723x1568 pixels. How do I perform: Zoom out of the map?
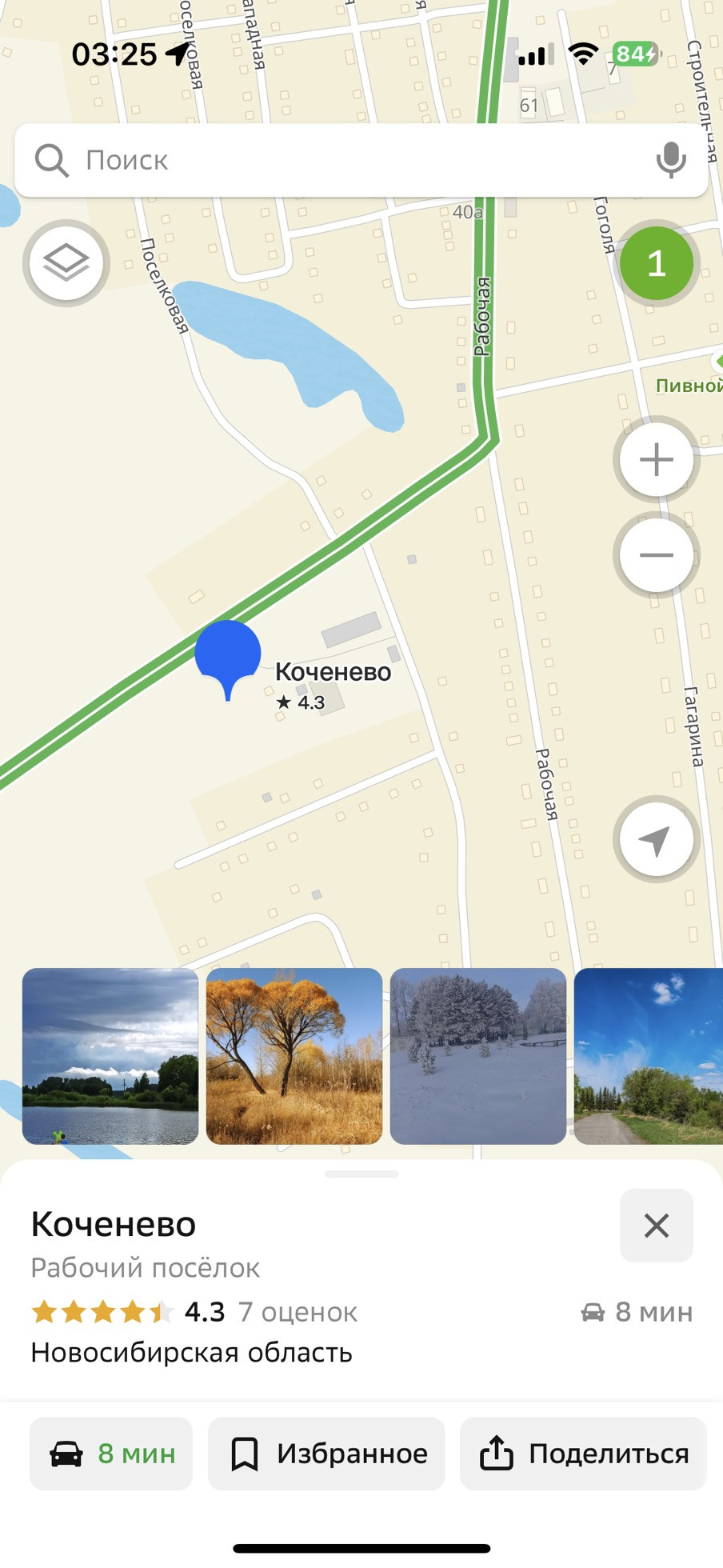(x=656, y=555)
